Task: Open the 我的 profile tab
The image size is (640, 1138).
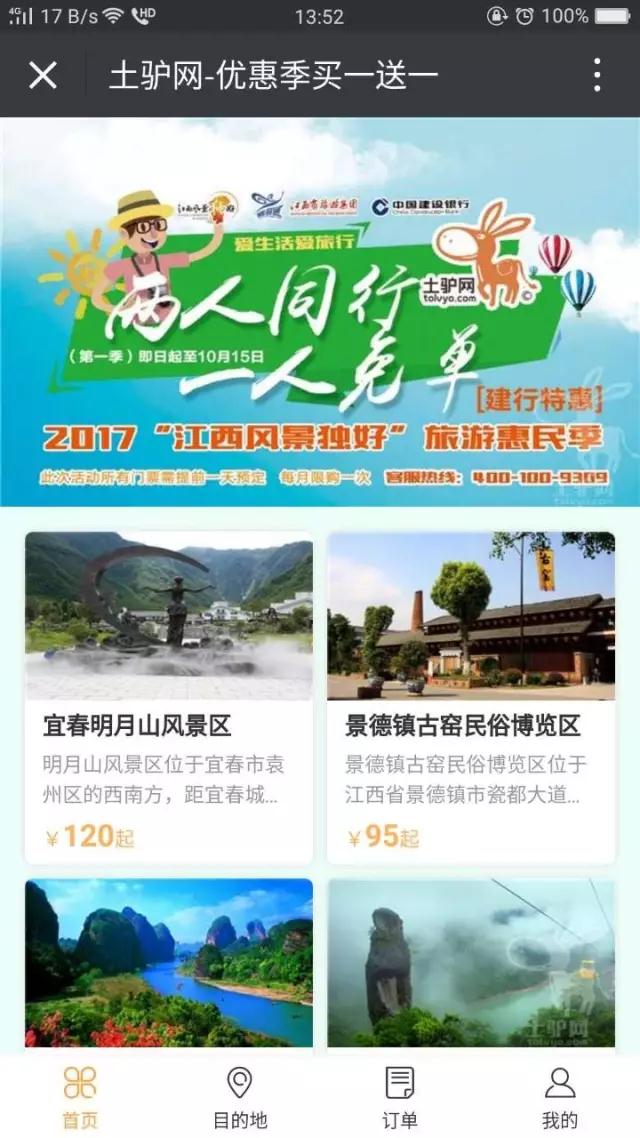Action: pyautogui.click(x=560, y=1097)
